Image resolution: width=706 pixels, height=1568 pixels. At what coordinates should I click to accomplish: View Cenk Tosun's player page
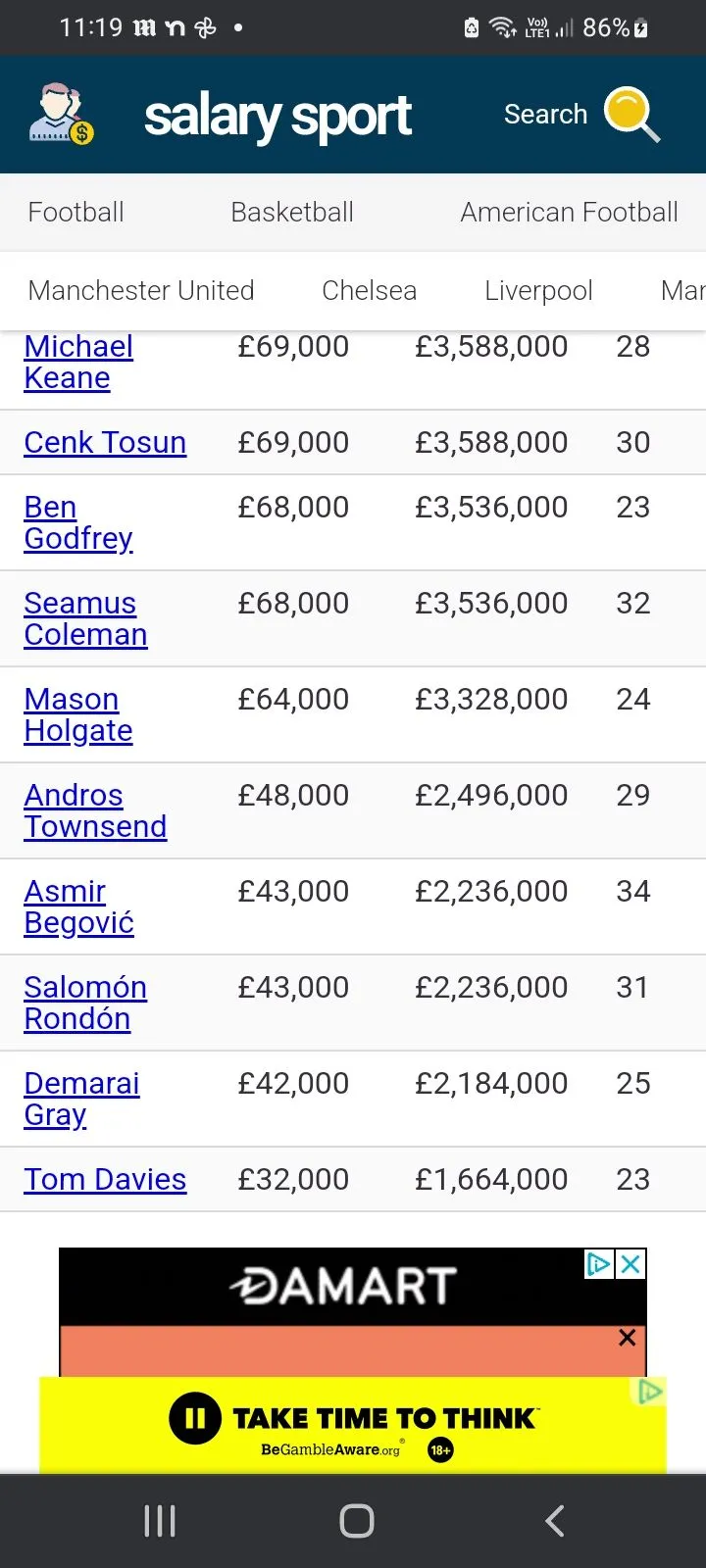pos(105,443)
